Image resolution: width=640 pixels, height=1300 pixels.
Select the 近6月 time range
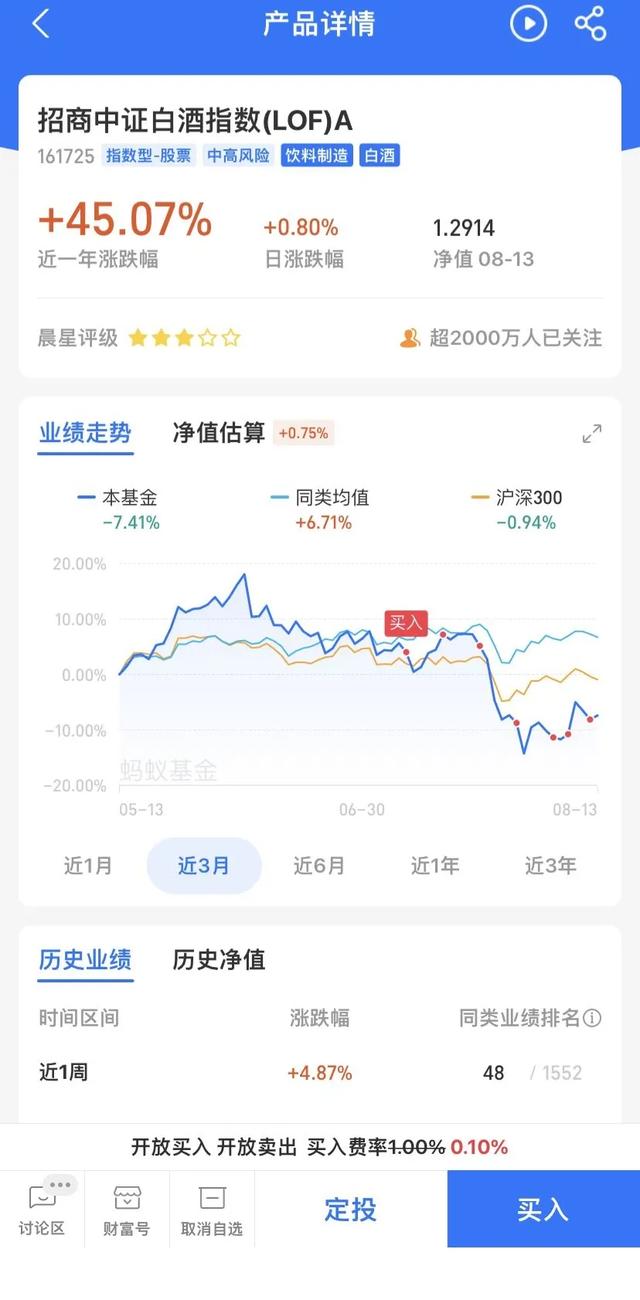[319, 865]
